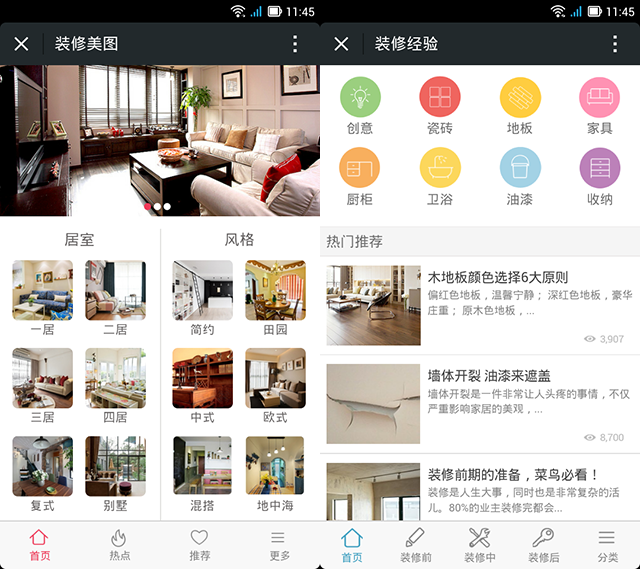Open the 别墅 photo category

coord(115,472)
